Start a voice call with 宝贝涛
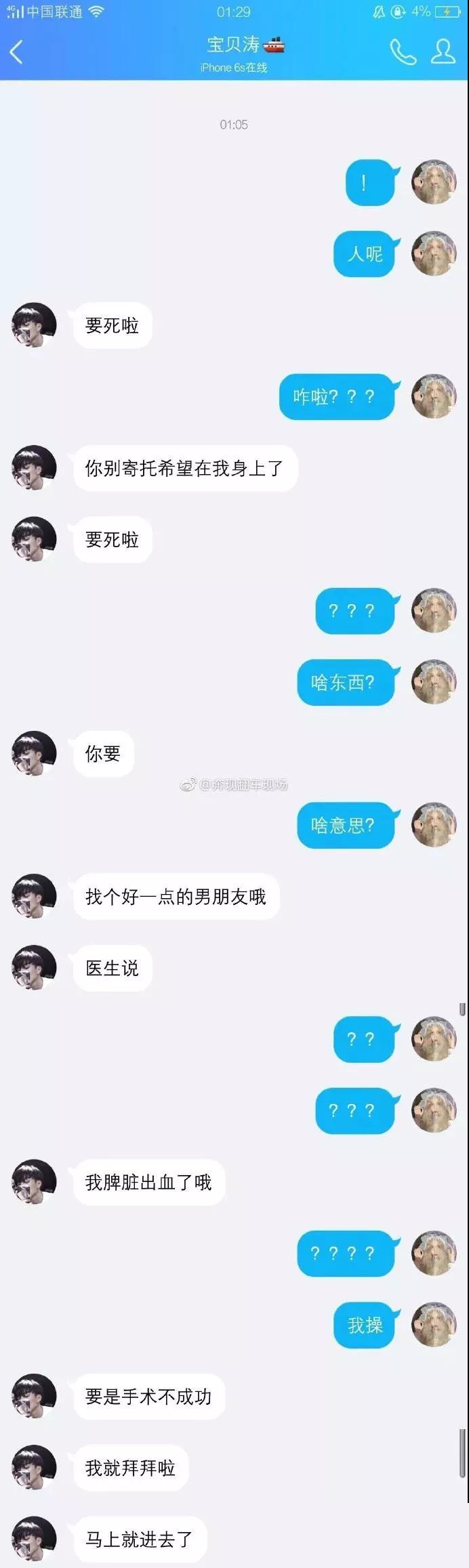 pyautogui.click(x=403, y=52)
